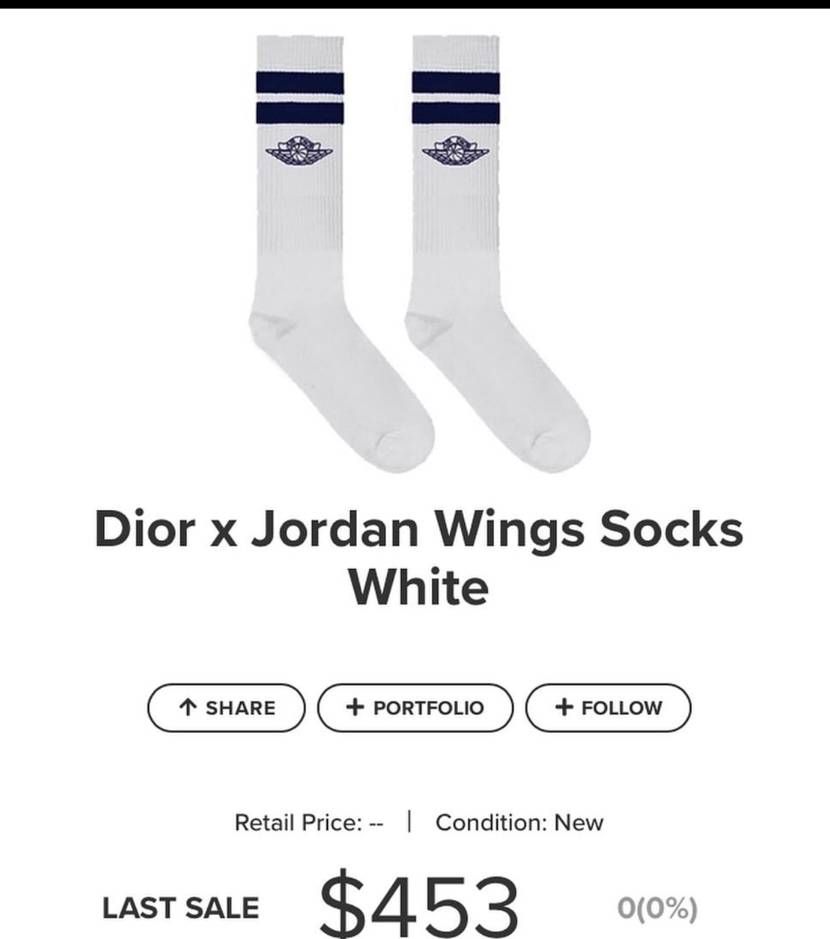Follow the Dior x Jordan Wings Socks

608,707
